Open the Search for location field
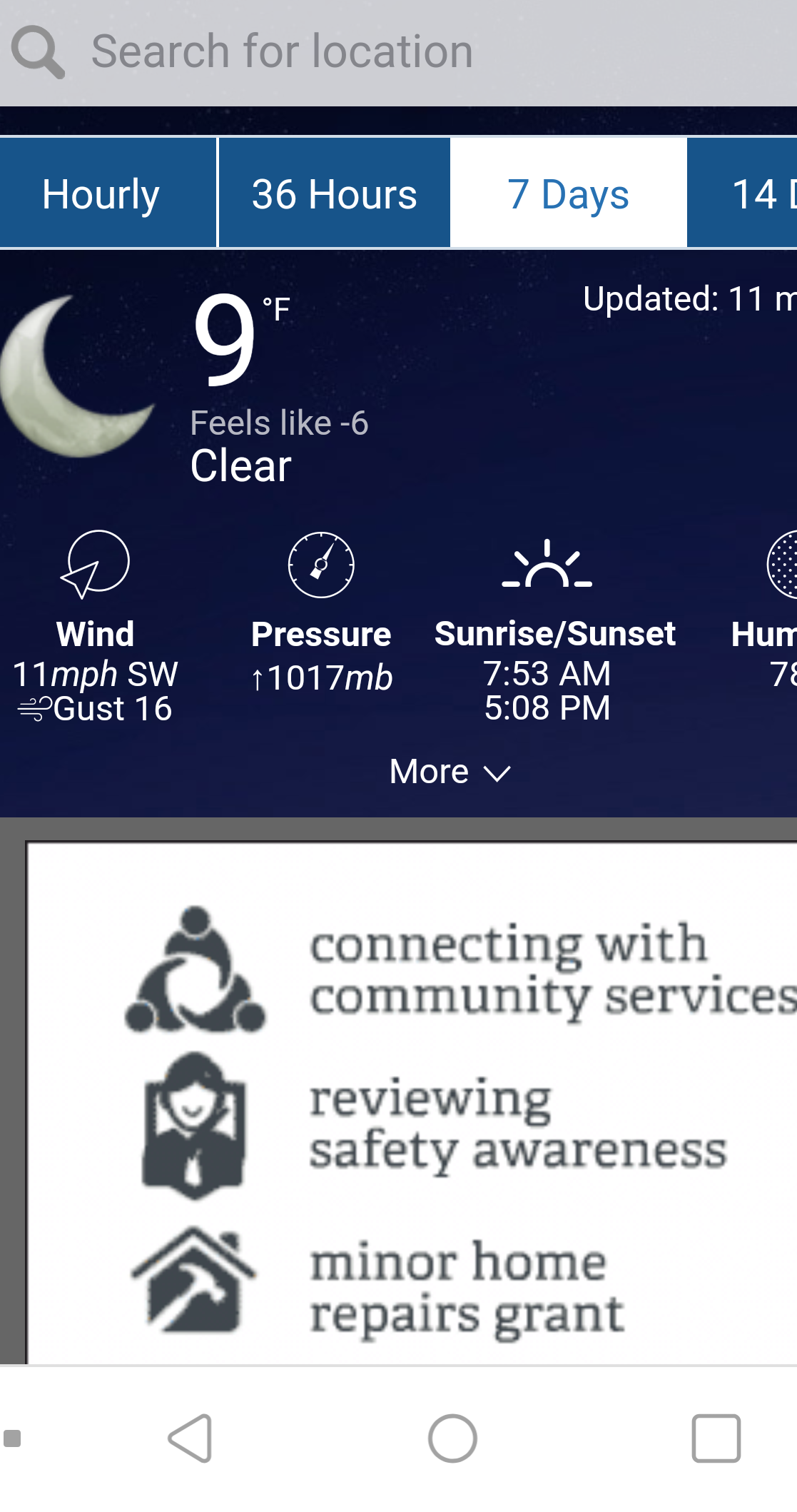 [x=398, y=52]
